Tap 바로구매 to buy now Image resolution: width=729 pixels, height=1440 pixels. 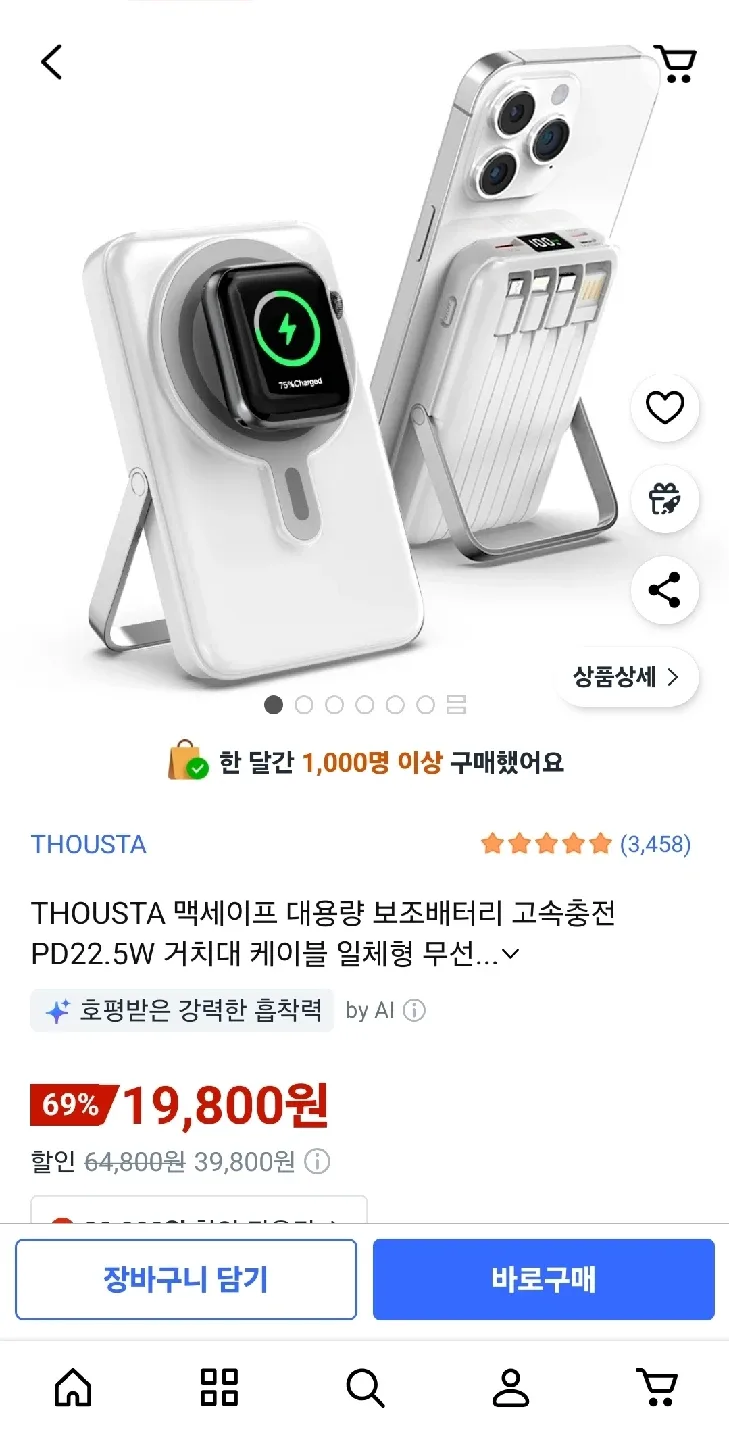(x=543, y=1279)
